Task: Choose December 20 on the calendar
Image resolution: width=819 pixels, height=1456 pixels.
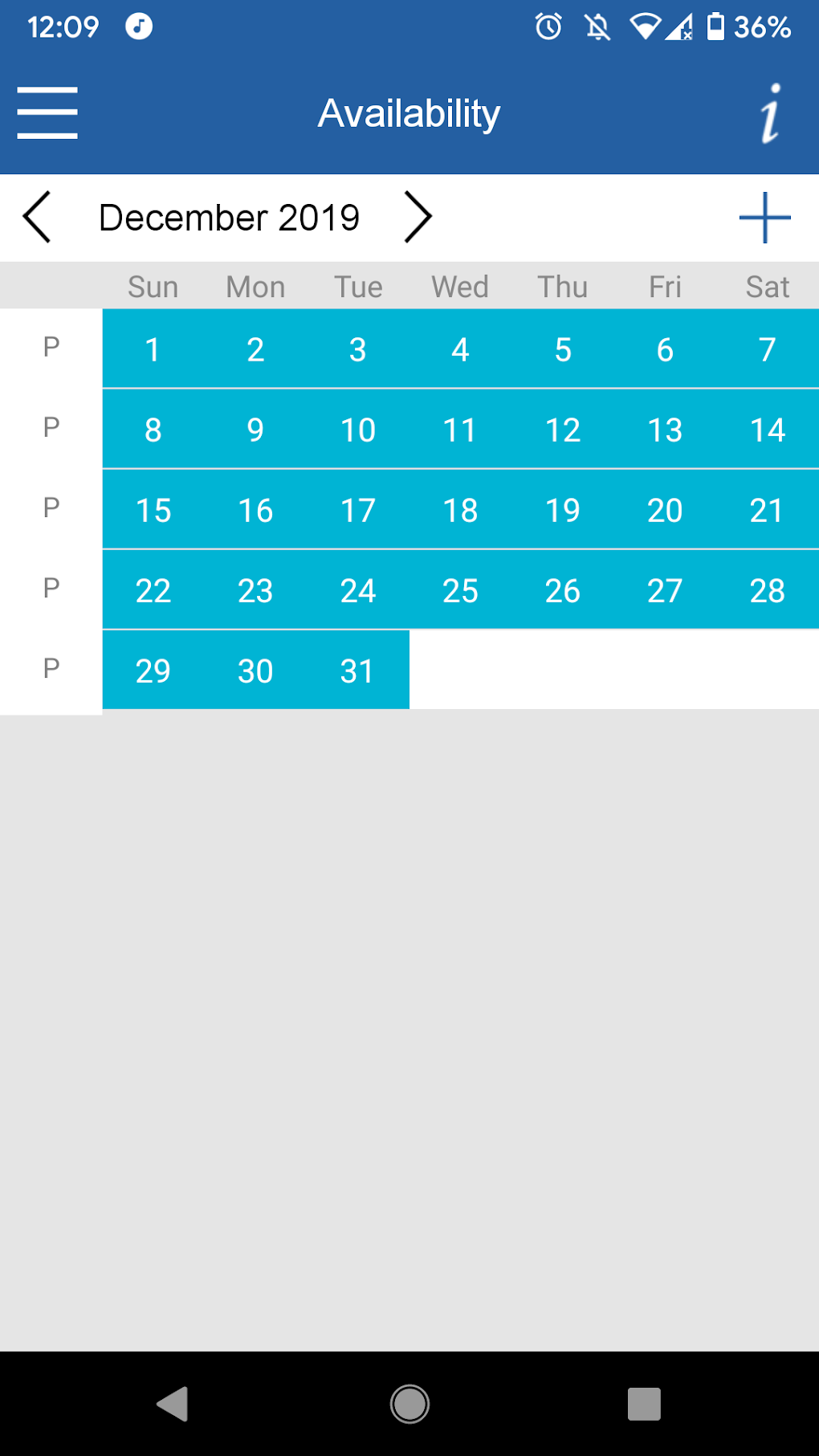Action: [x=665, y=510]
